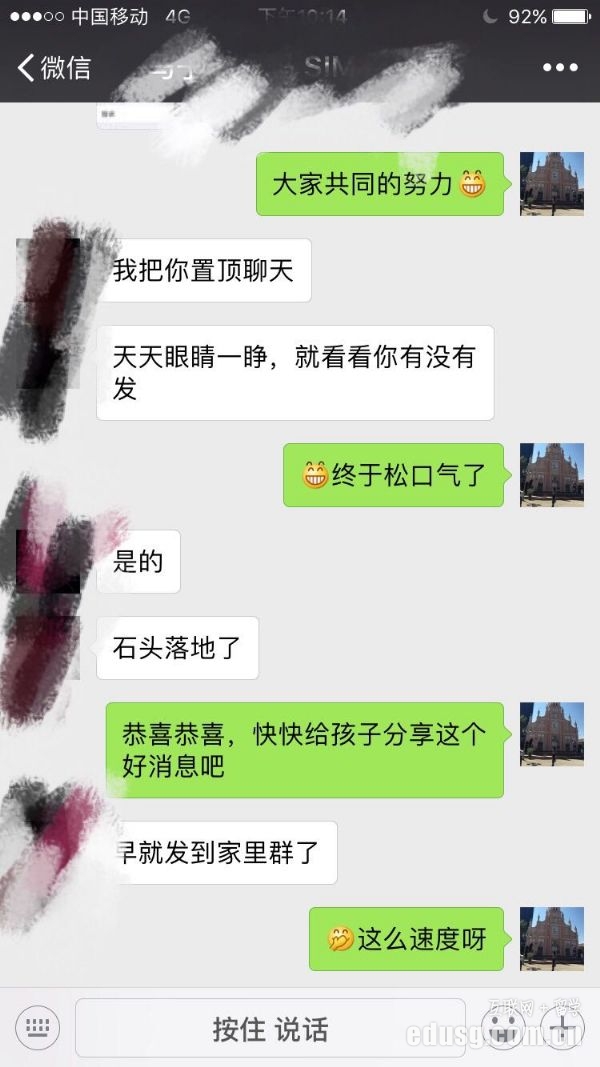Open sender's avatar beside 终于松口气了

(551, 475)
